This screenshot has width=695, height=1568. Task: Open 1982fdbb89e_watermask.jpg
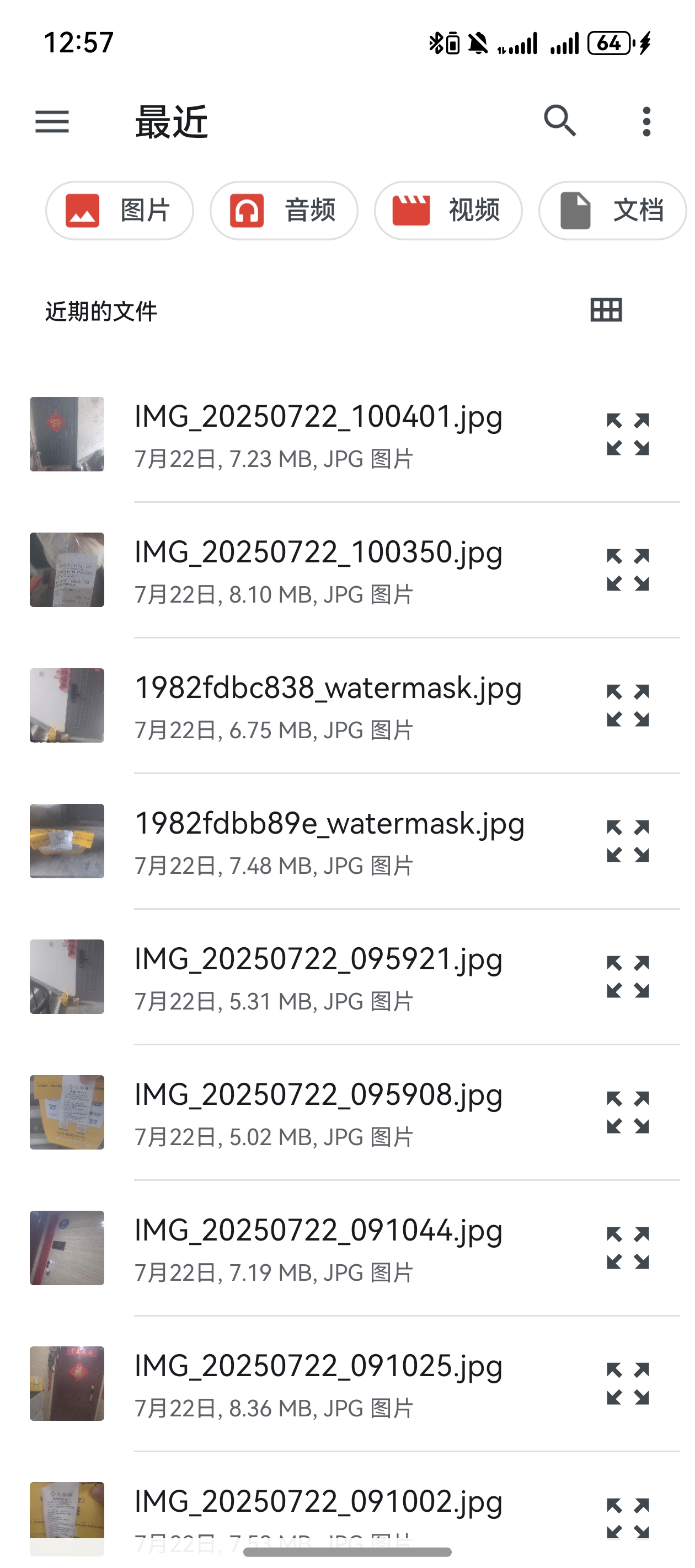coord(329,841)
